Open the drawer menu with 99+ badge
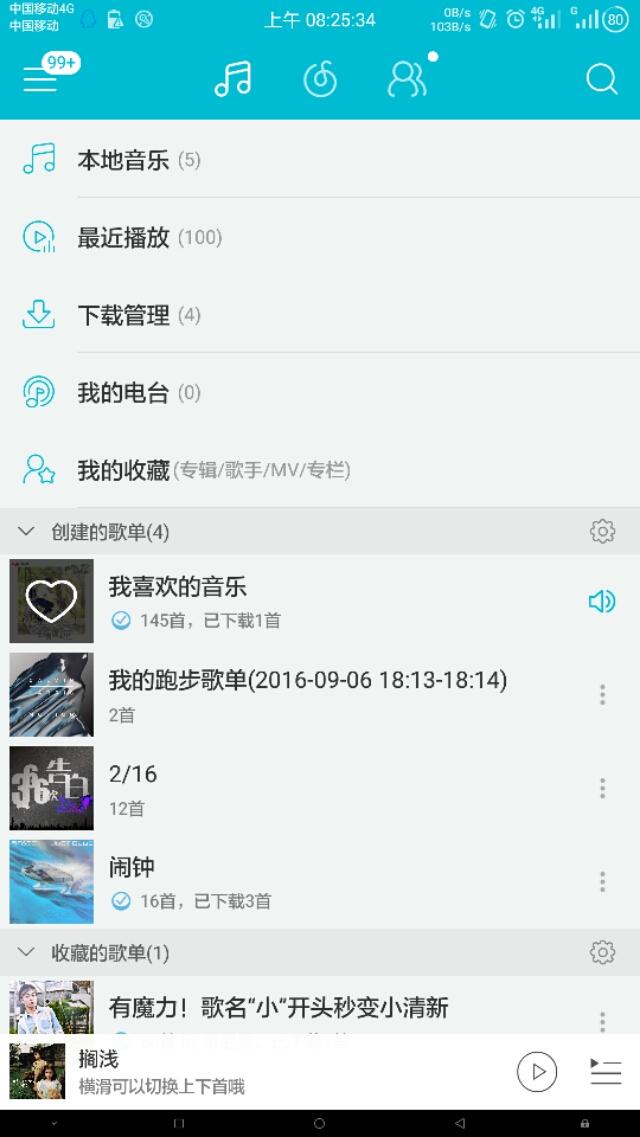This screenshot has width=640, height=1137. tap(41, 78)
